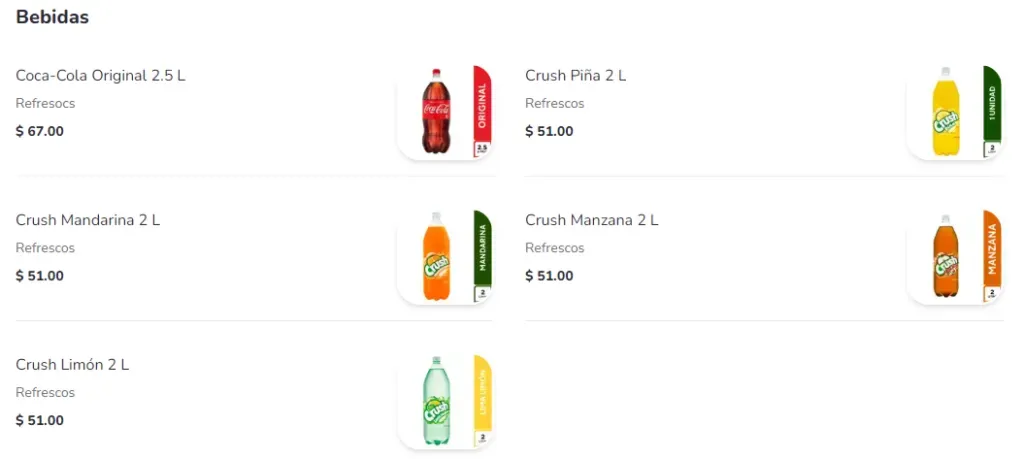This screenshot has width=1024, height=459.
Task: Choose the Crush Manzana 2 L drink
Action: click(x=591, y=220)
